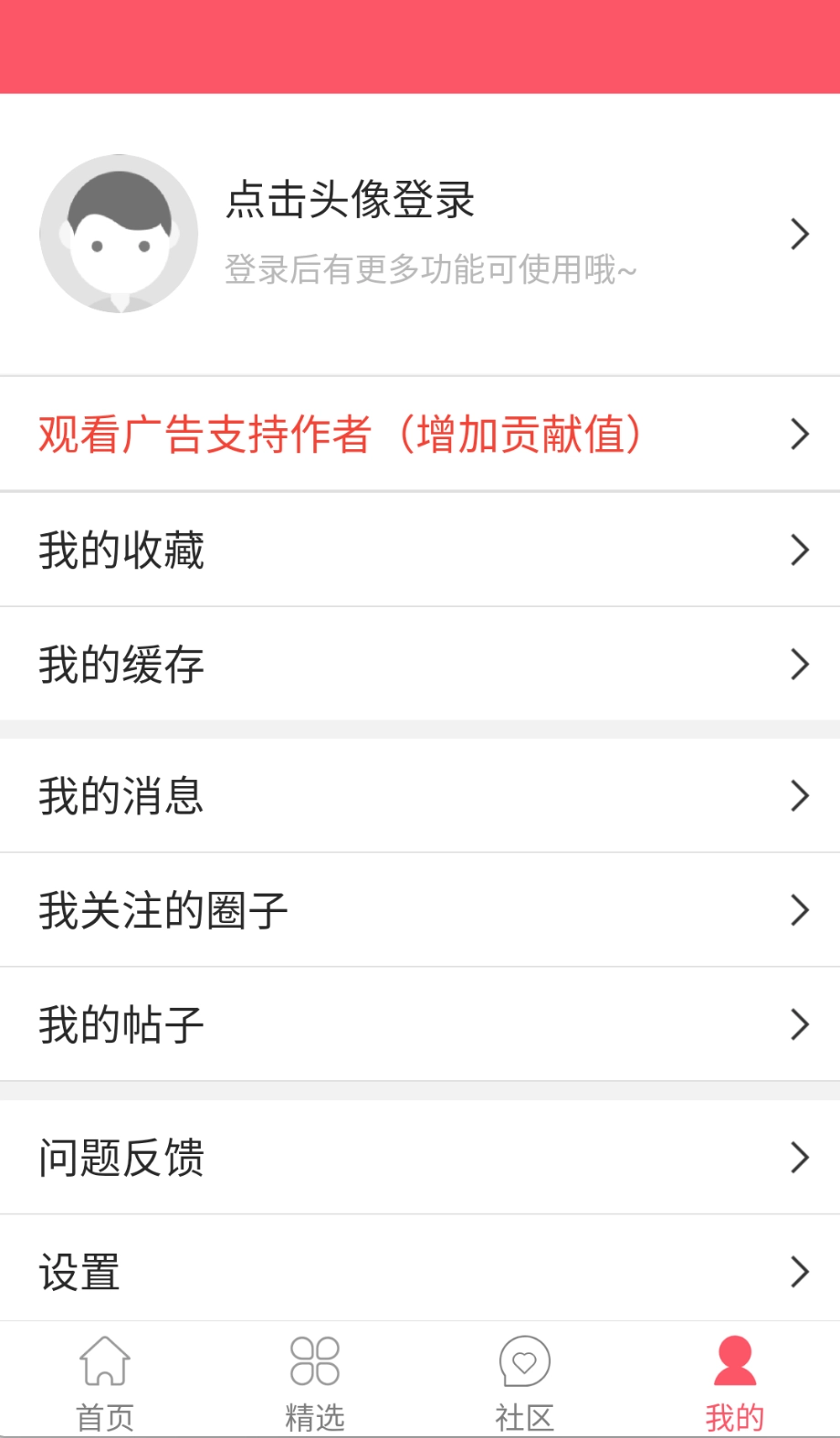Image resolution: width=840 pixels, height=1438 pixels.
Task: Tap the home icon in bottom navigation
Action: point(104,1360)
